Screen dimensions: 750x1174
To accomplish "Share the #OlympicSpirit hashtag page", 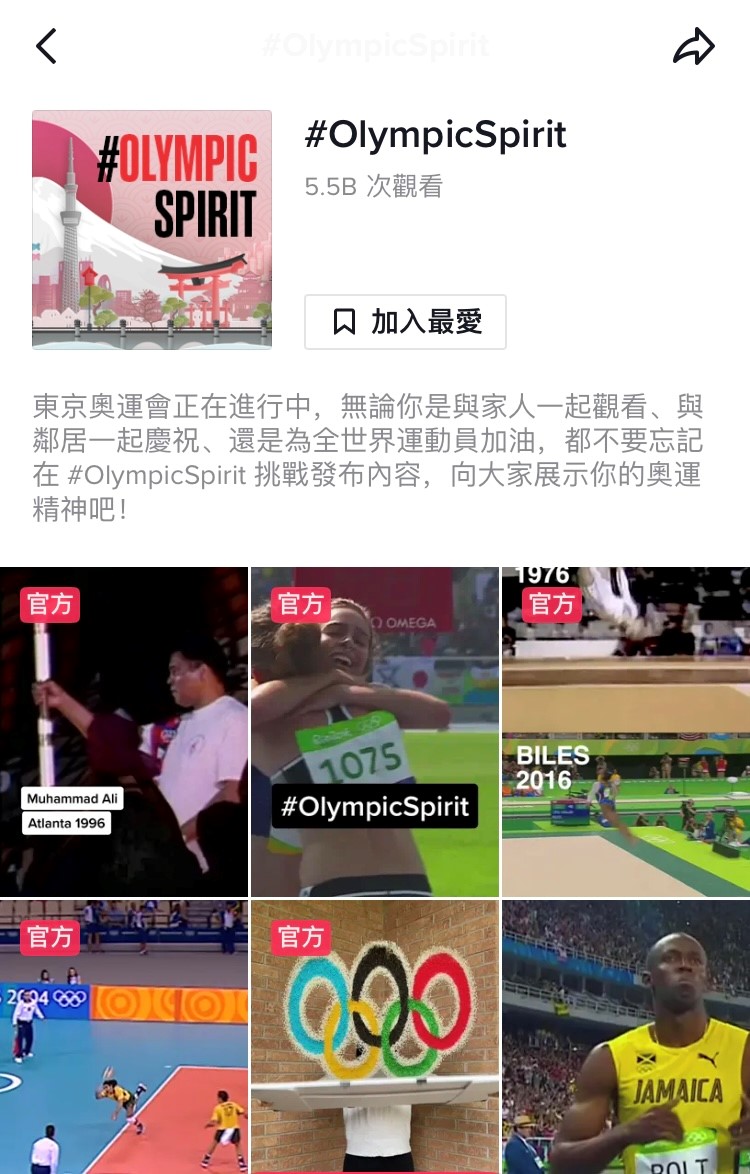I will click(694, 46).
